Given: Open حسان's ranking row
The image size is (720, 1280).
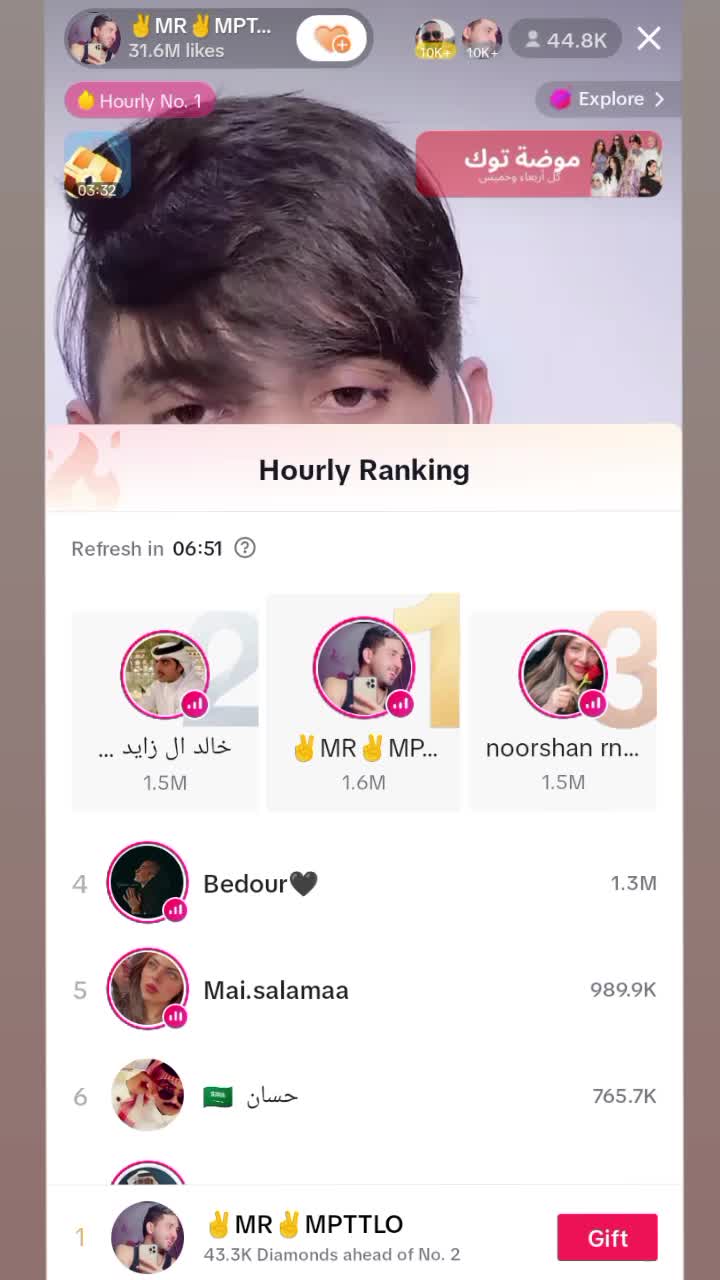Looking at the screenshot, I should (x=364, y=1096).
